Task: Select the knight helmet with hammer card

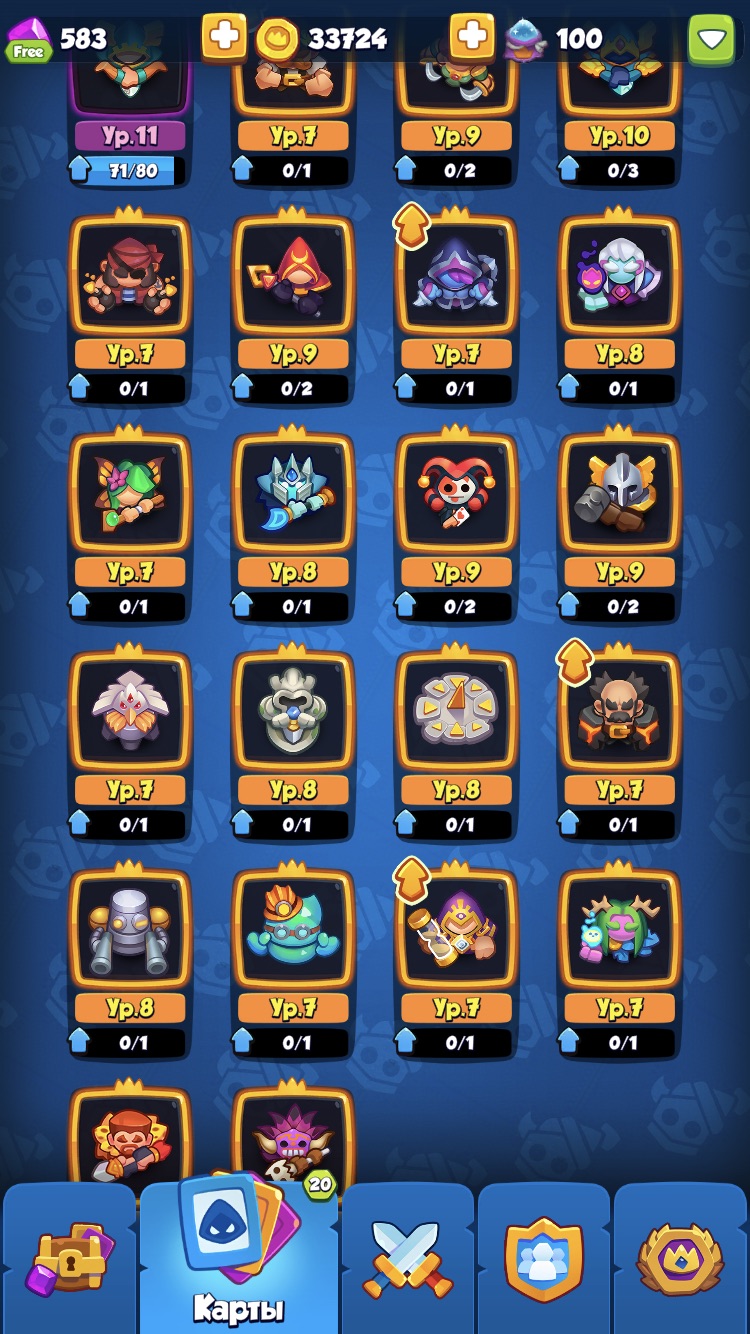Action: point(619,493)
